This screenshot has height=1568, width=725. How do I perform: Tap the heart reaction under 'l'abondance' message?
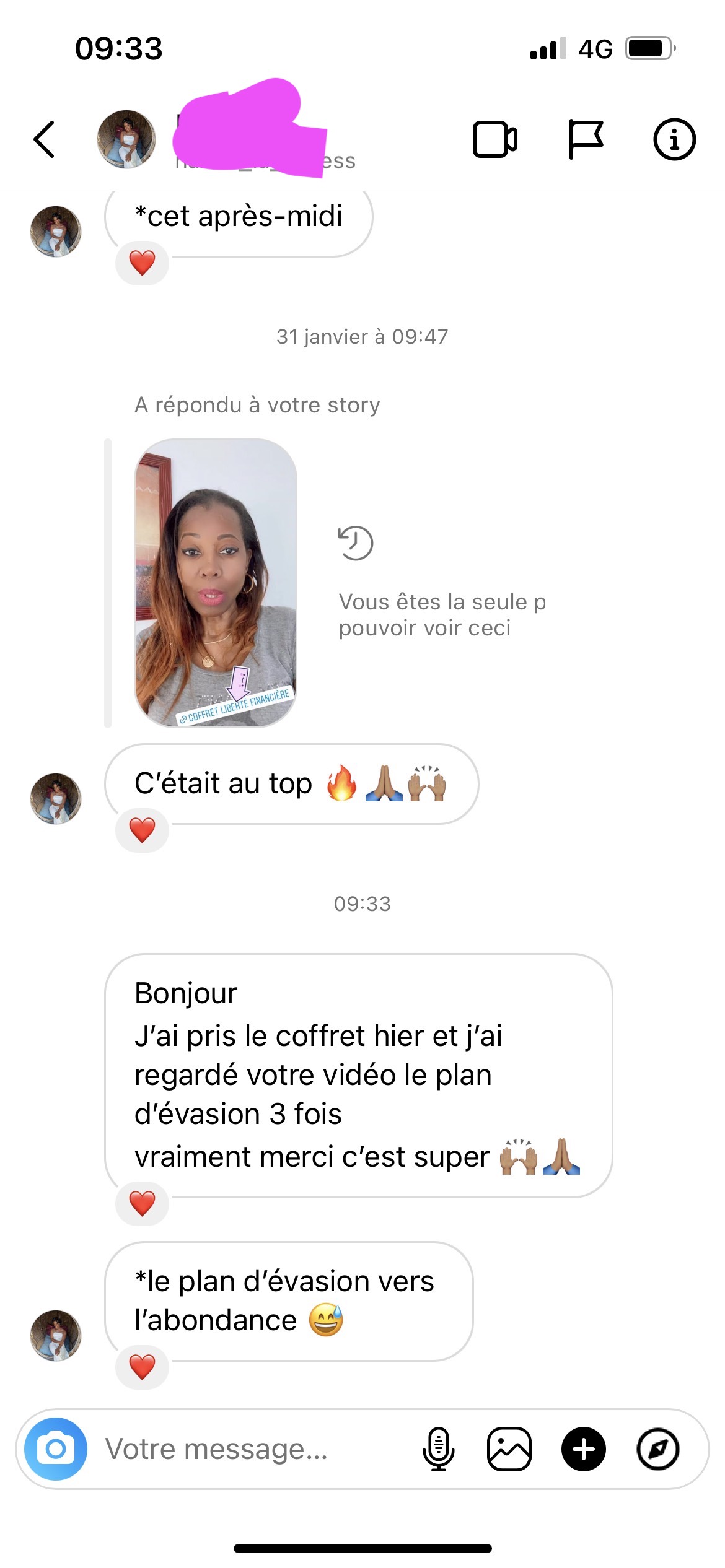pos(142,1367)
